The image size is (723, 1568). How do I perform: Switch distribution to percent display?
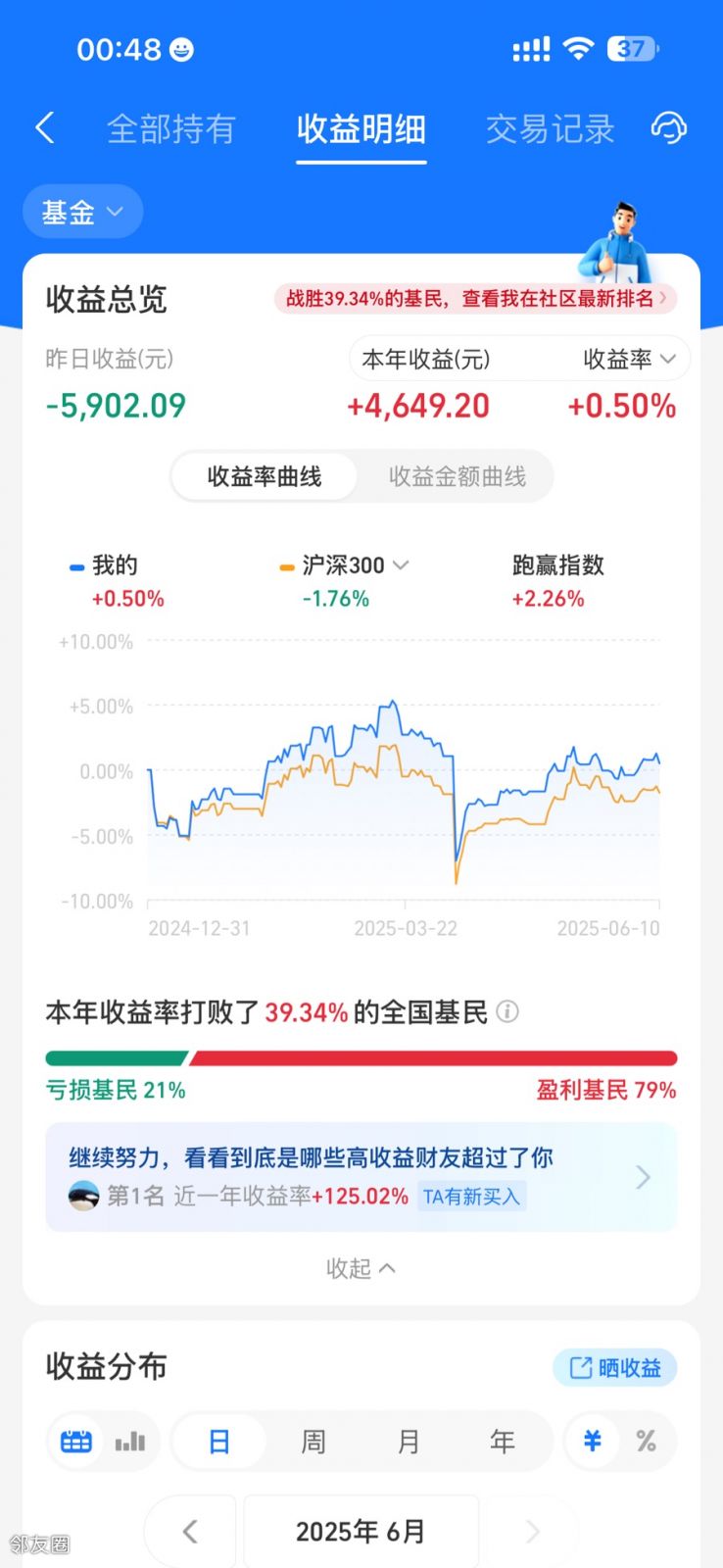[x=646, y=1442]
